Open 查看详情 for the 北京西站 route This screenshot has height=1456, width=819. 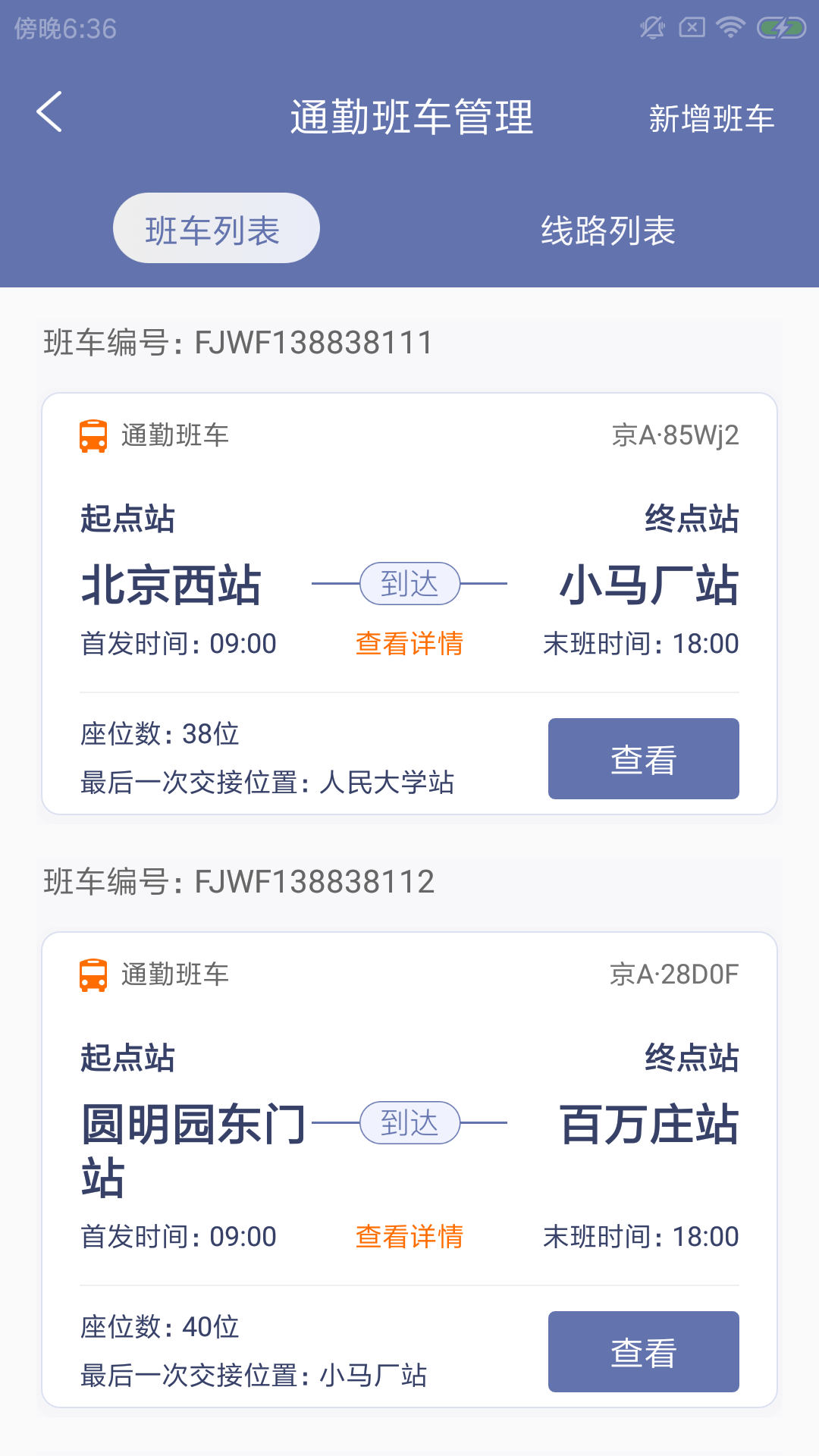click(x=410, y=644)
